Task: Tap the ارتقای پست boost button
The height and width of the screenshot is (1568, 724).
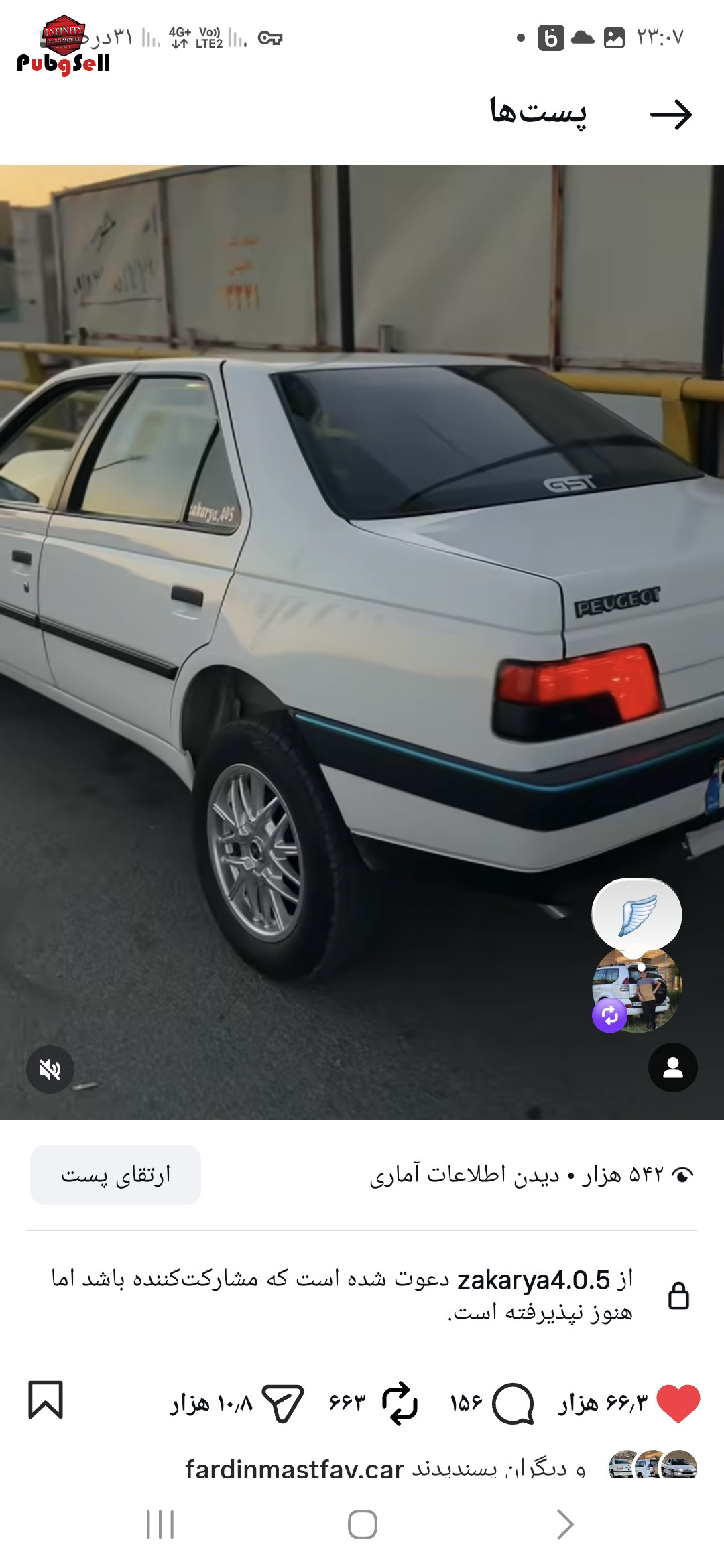Action: [x=115, y=1175]
